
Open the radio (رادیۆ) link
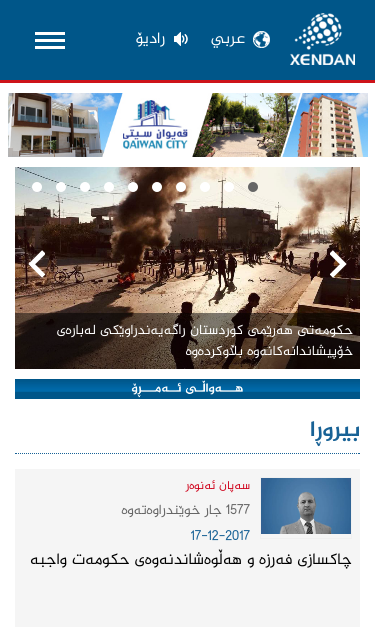(162, 40)
